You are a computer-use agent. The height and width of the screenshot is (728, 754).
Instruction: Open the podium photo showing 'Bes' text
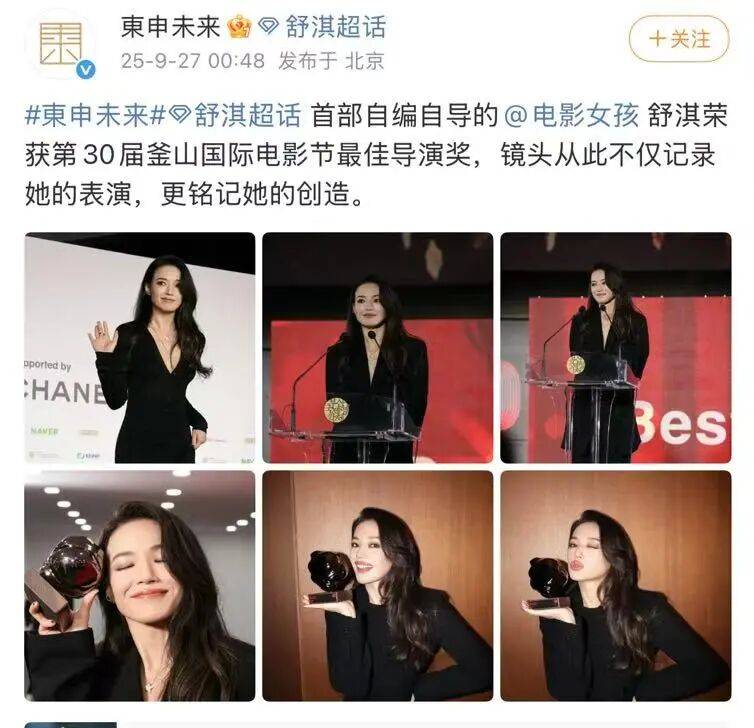tap(615, 348)
